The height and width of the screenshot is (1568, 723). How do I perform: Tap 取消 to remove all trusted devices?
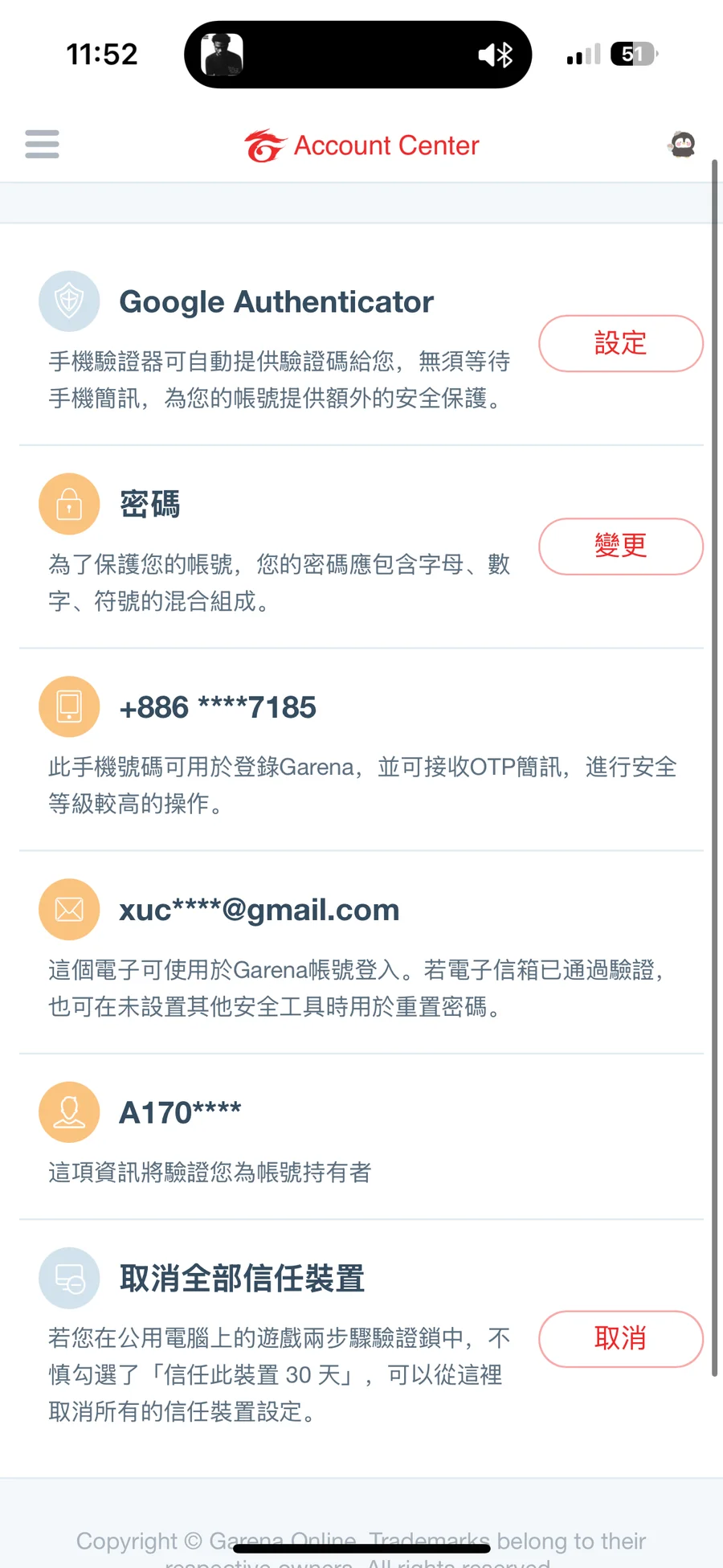pyautogui.click(x=620, y=1338)
